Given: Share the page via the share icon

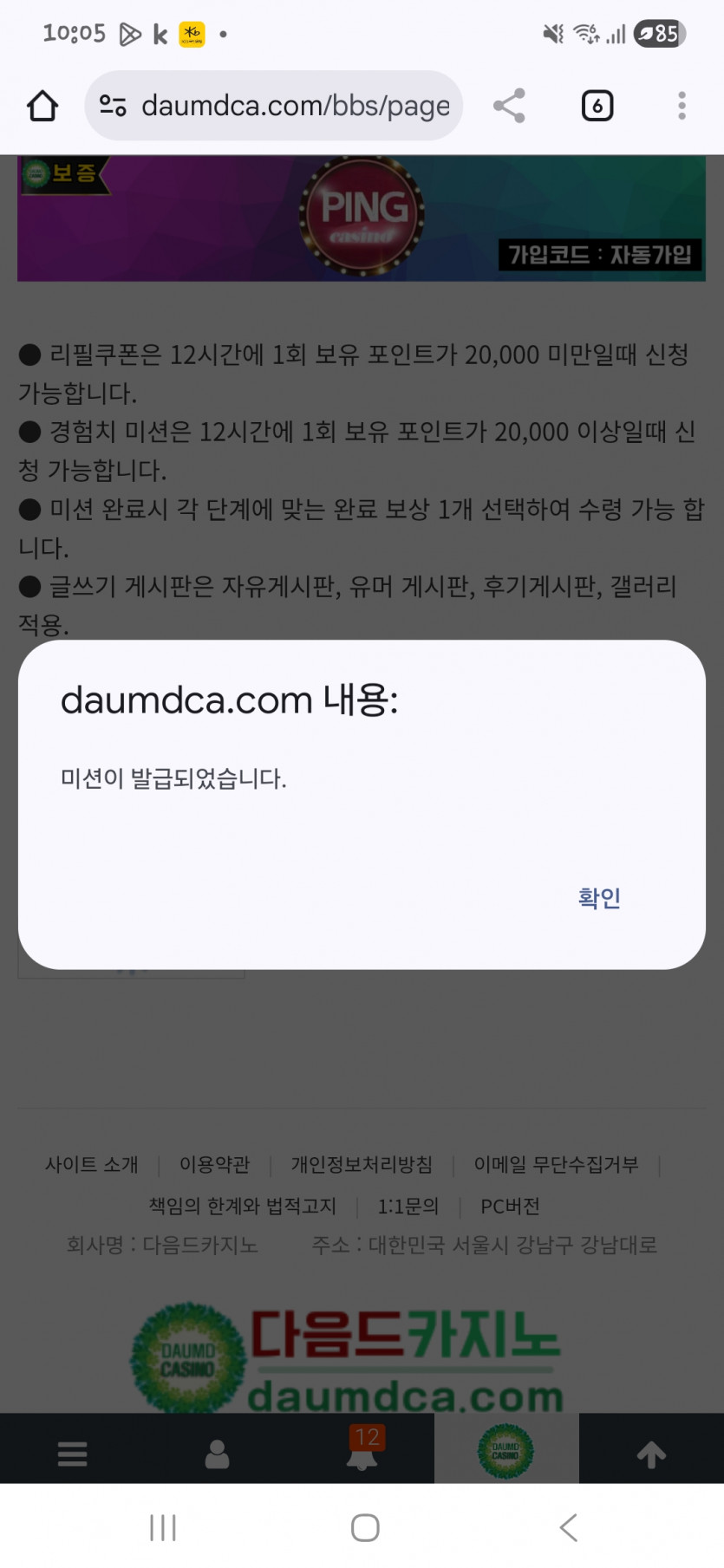Looking at the screenshot, I should tap(508, 106).
